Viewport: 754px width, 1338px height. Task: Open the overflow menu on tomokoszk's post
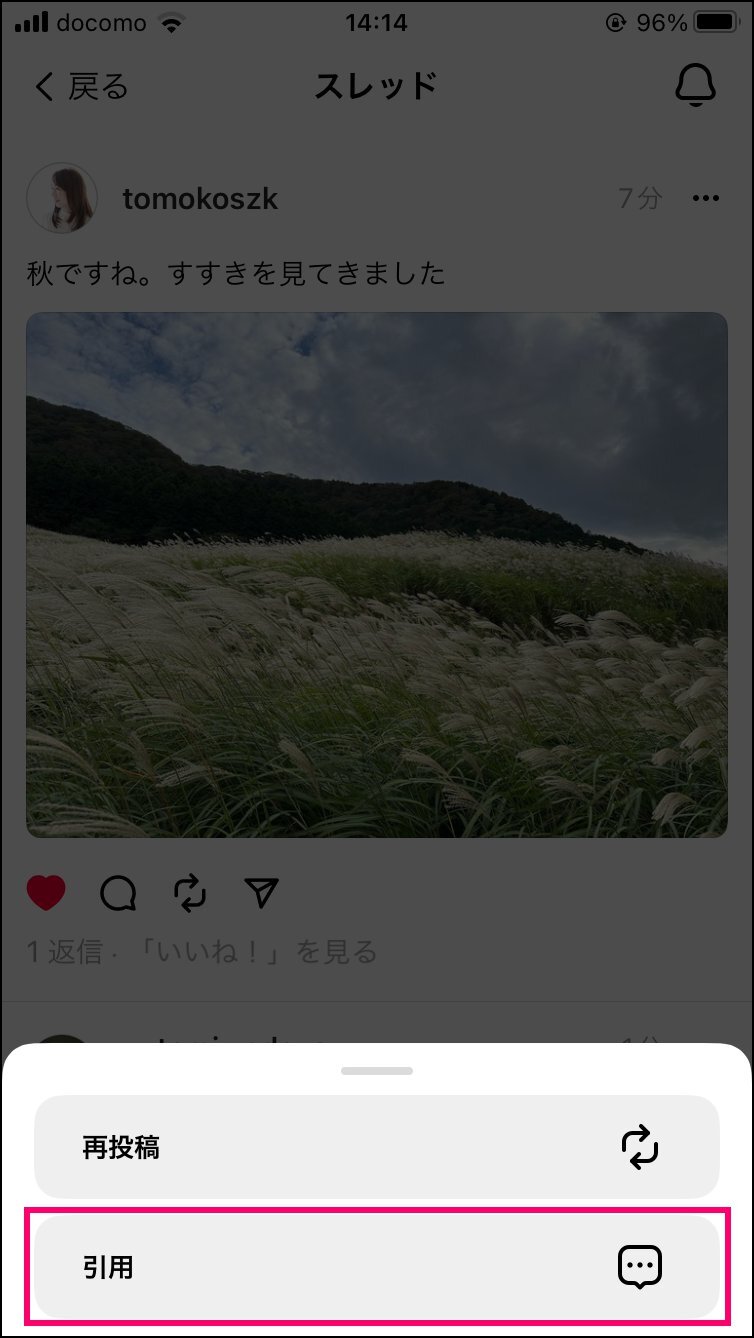point(706,198)
